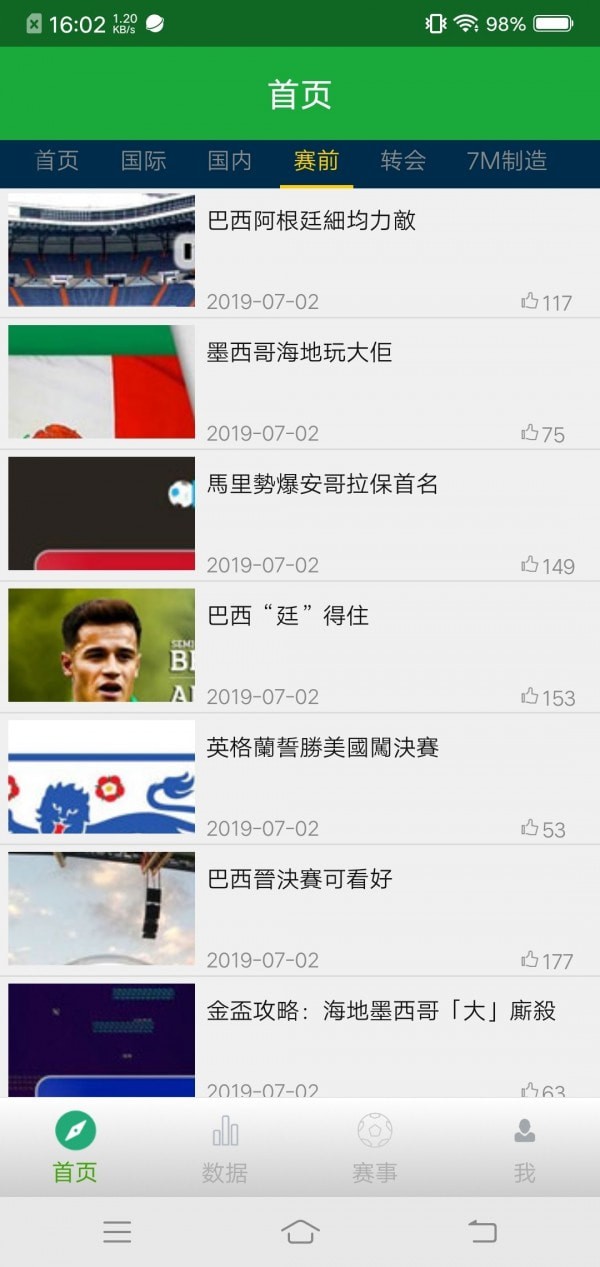Give a thumbs up to 巴西晉決賽可看好
This screenshot has width=600, height=1267.
530,960
